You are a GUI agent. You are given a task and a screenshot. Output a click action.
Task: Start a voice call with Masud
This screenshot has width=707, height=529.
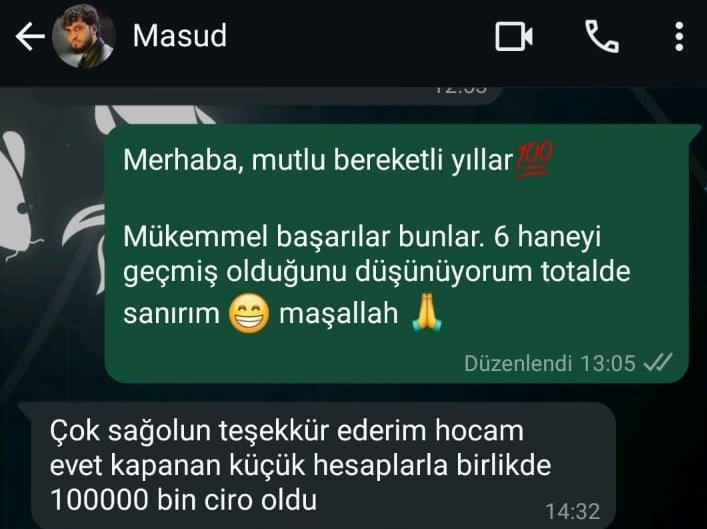(601, 37)
